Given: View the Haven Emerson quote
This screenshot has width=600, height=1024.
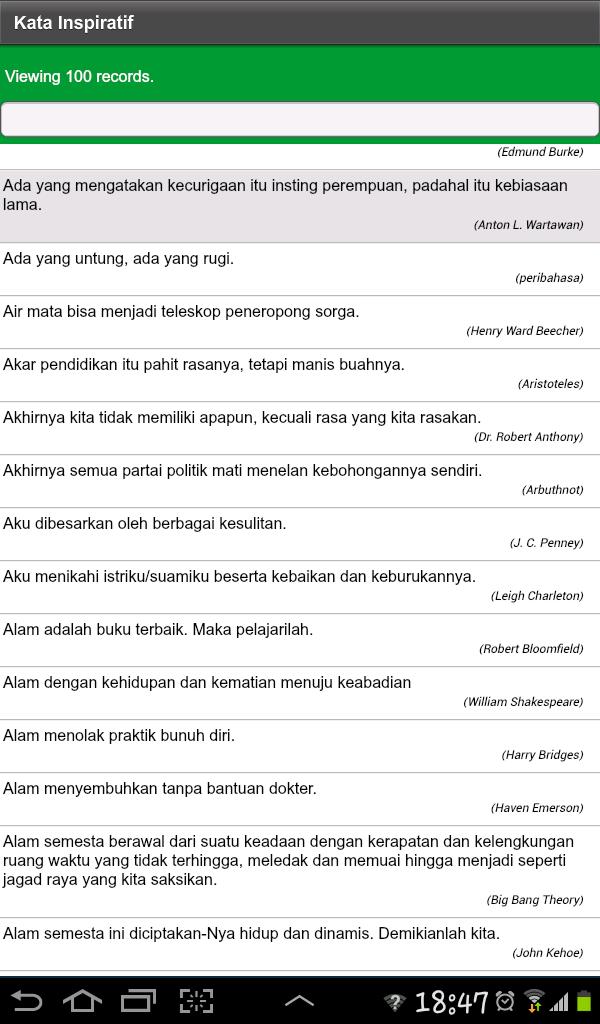Looking at the screenshot, I should [x=300, y=799].
